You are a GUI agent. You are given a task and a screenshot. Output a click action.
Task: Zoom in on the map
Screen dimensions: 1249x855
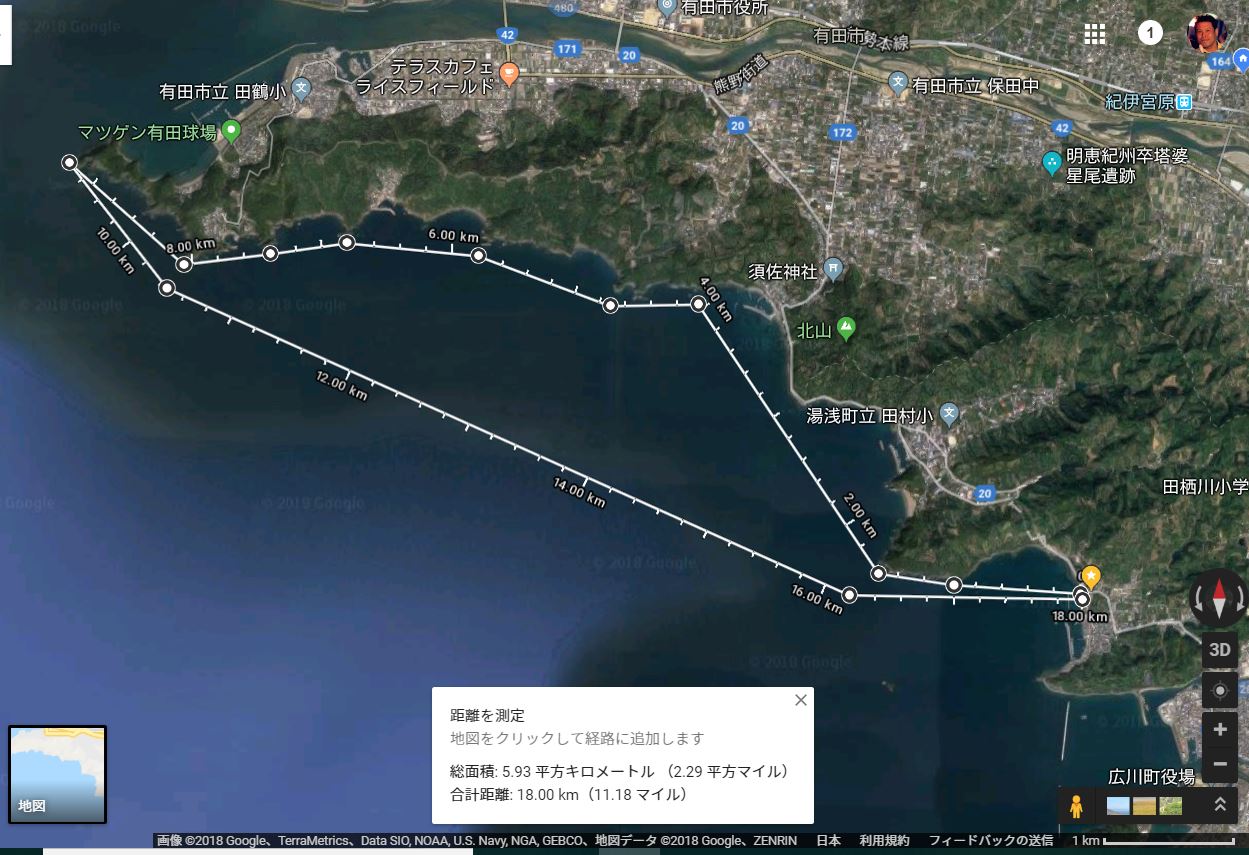(x=1220, y=729)
